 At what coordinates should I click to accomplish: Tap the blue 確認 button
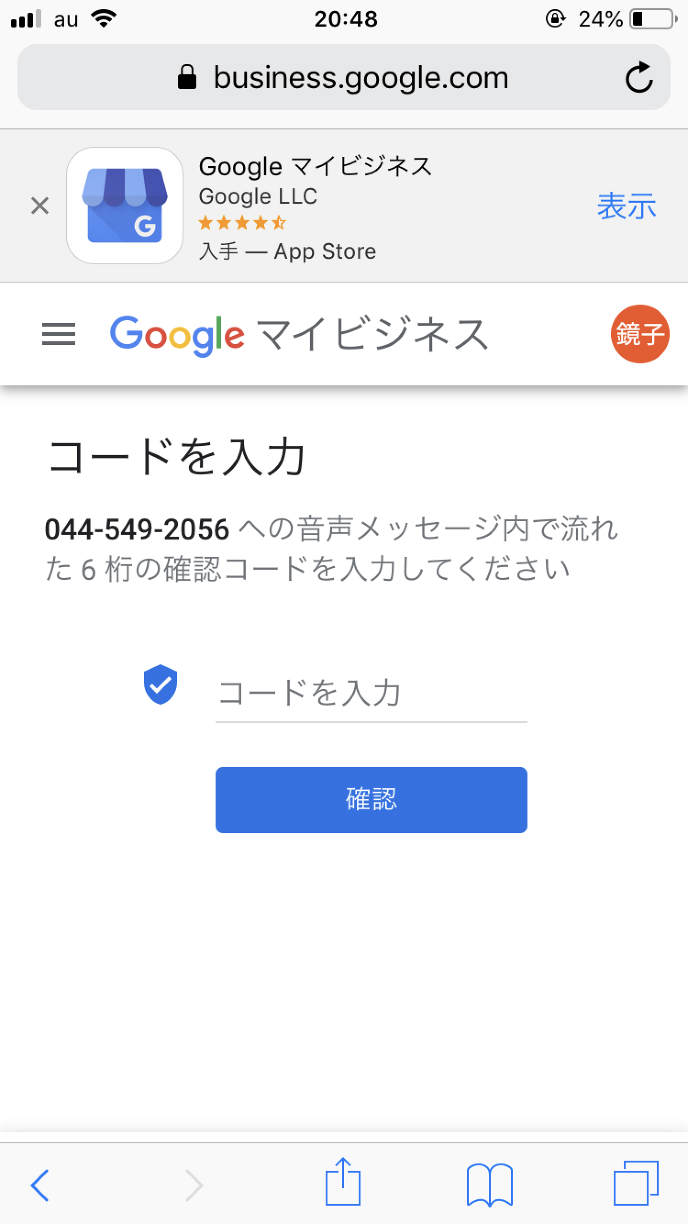pos(371,799)
